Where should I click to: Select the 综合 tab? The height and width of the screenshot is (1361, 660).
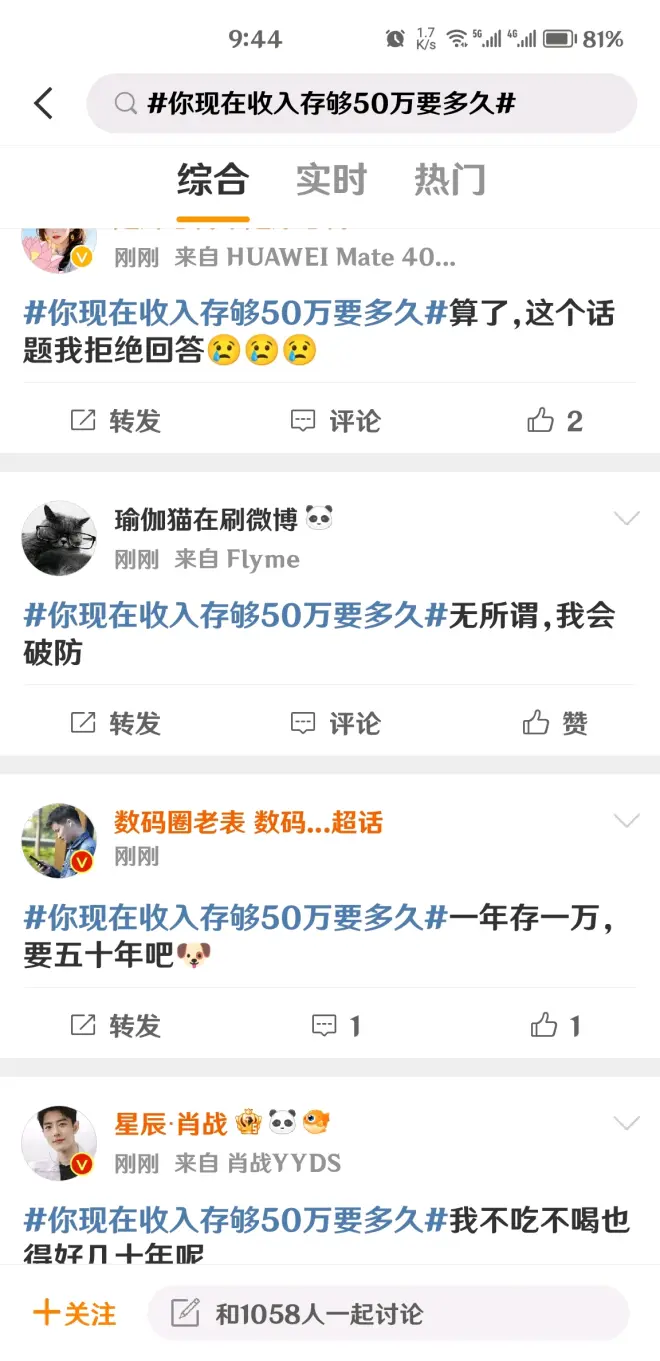[x=213, y=181]
